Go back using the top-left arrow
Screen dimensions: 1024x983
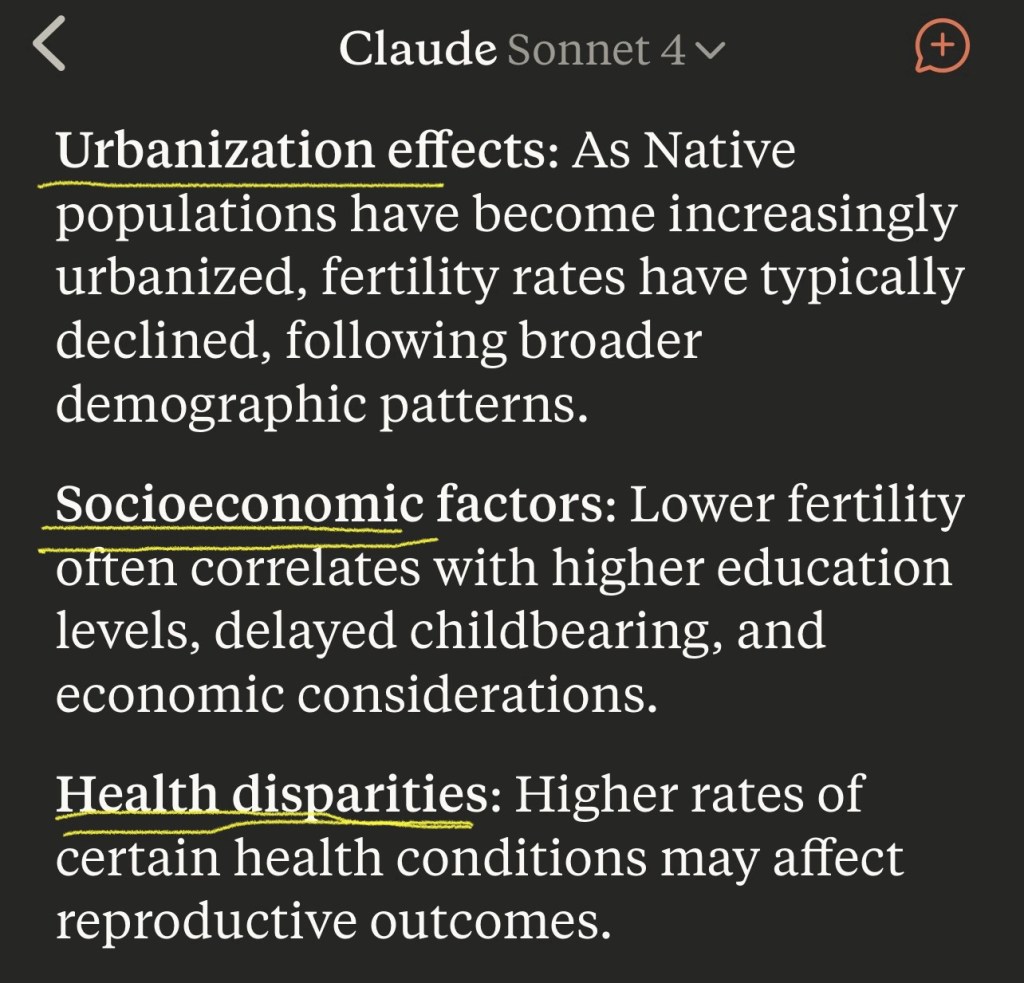click(x=49, y=48)
